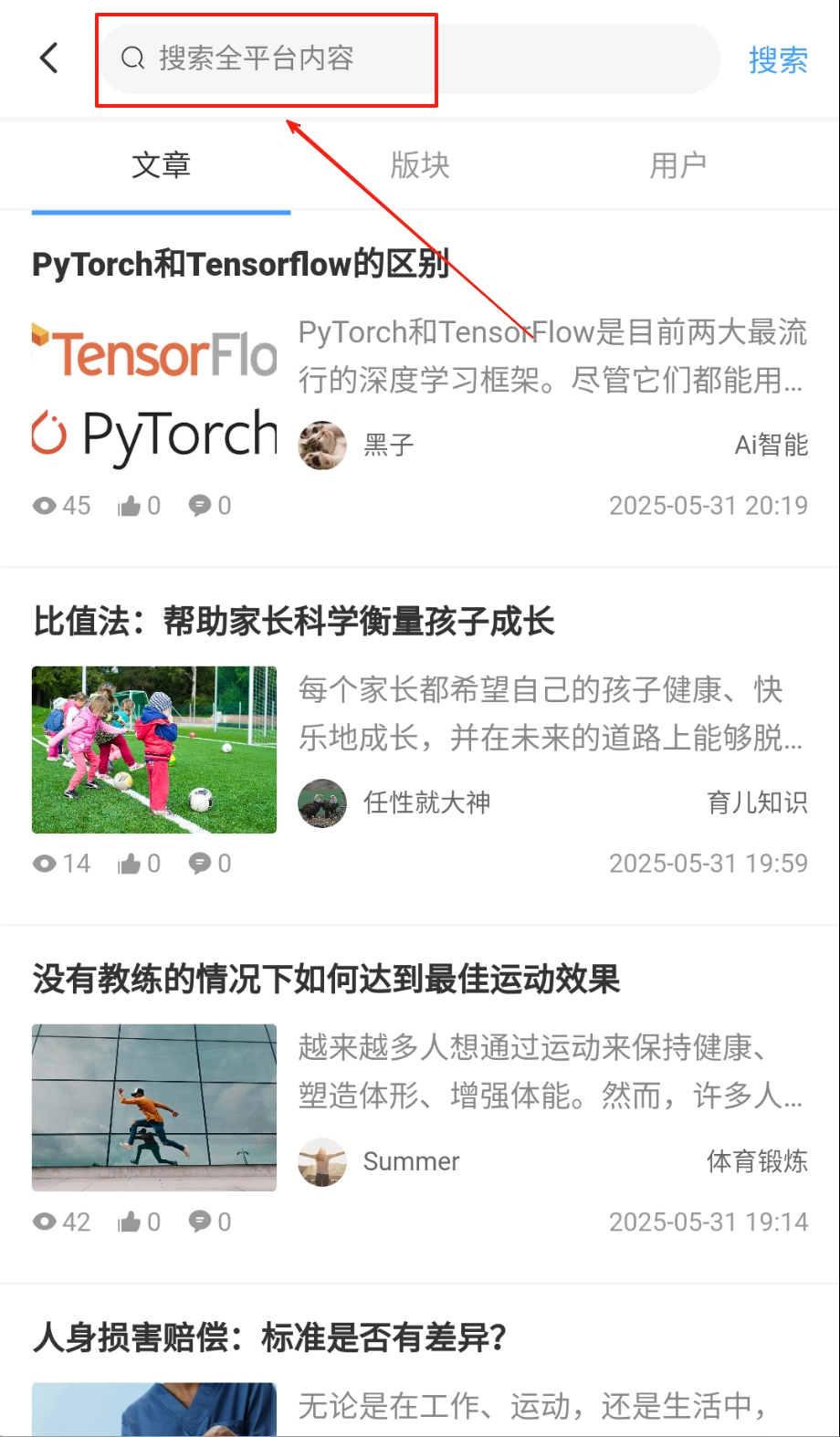The image size is (840, 1437).
Task: Open the 体育锻炼 category tag
Action: click(757, 1161)
